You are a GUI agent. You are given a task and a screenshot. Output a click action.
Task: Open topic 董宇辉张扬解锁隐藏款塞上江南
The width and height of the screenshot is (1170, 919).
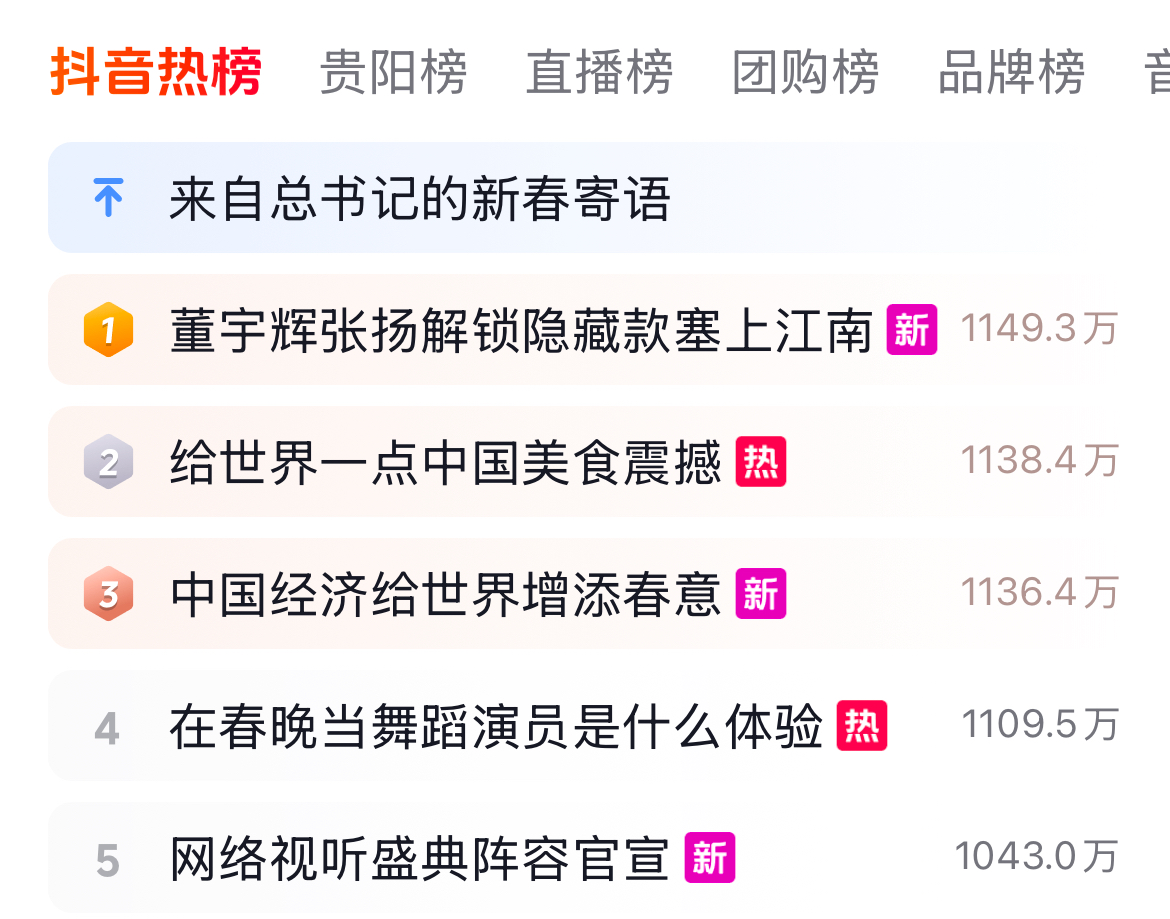click(x=520, y=330)
